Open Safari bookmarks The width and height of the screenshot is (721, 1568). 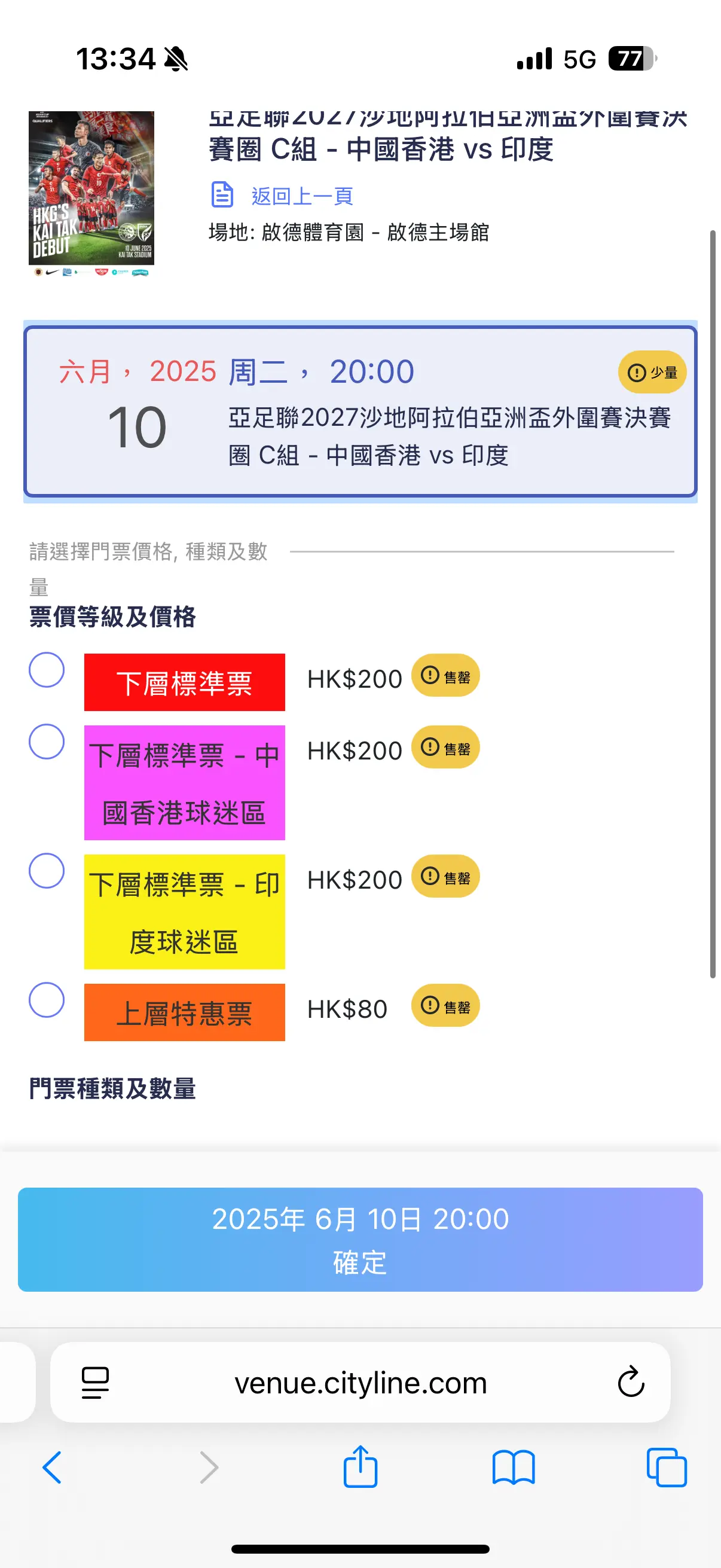tap(514, 1468)
